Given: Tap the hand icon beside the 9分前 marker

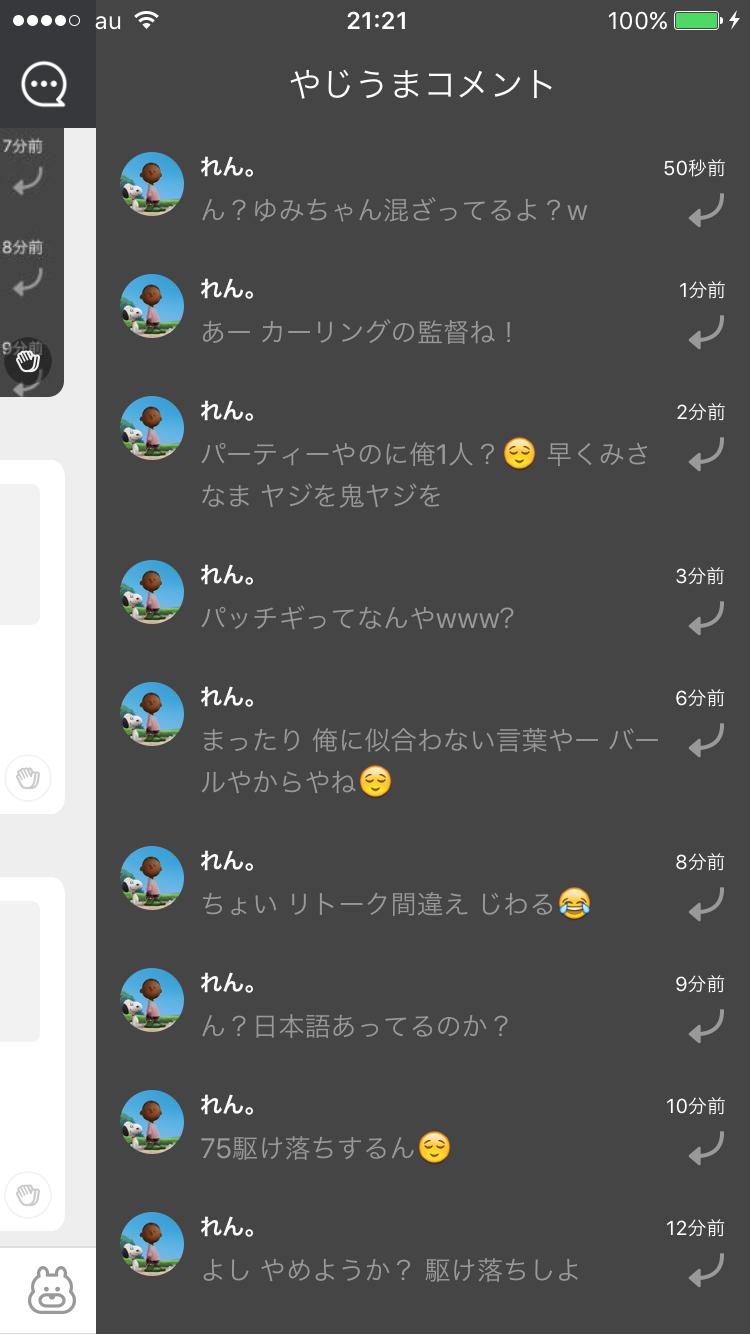Looking at the screenshot, I should 27,361.
